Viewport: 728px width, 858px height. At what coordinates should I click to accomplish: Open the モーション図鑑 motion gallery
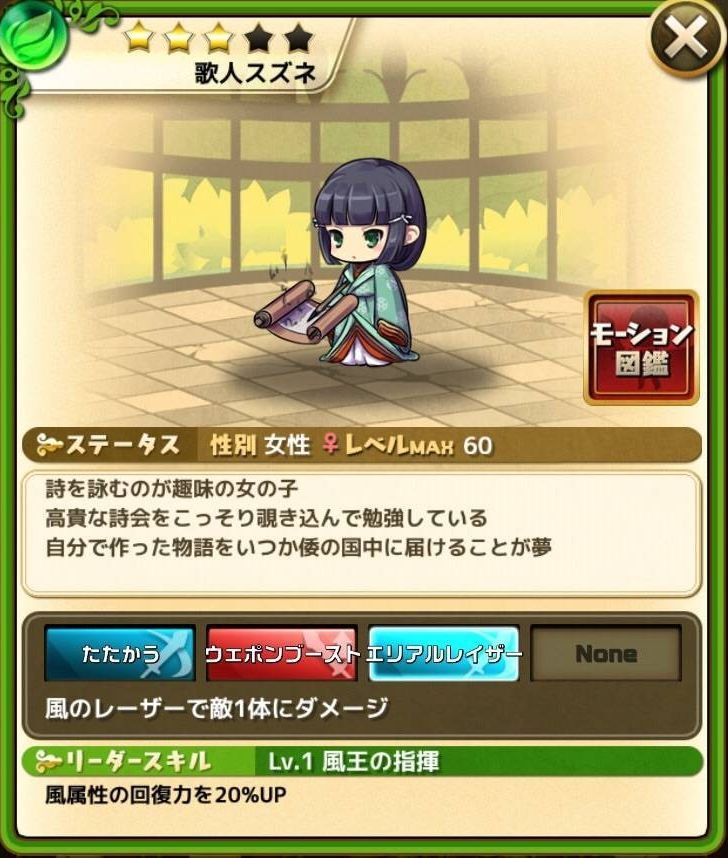[640, 347]
